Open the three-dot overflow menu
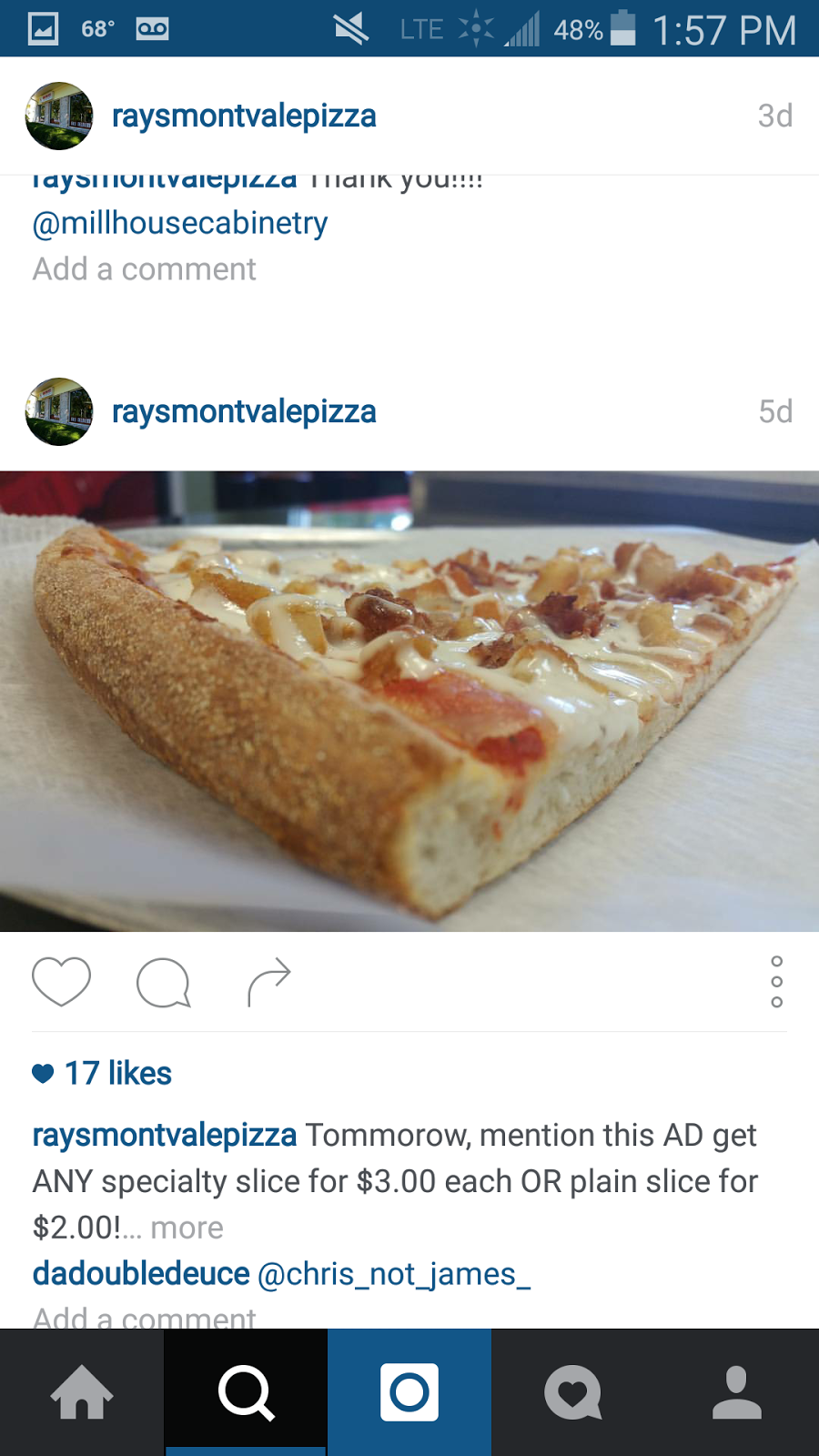 tap(776, 983)
